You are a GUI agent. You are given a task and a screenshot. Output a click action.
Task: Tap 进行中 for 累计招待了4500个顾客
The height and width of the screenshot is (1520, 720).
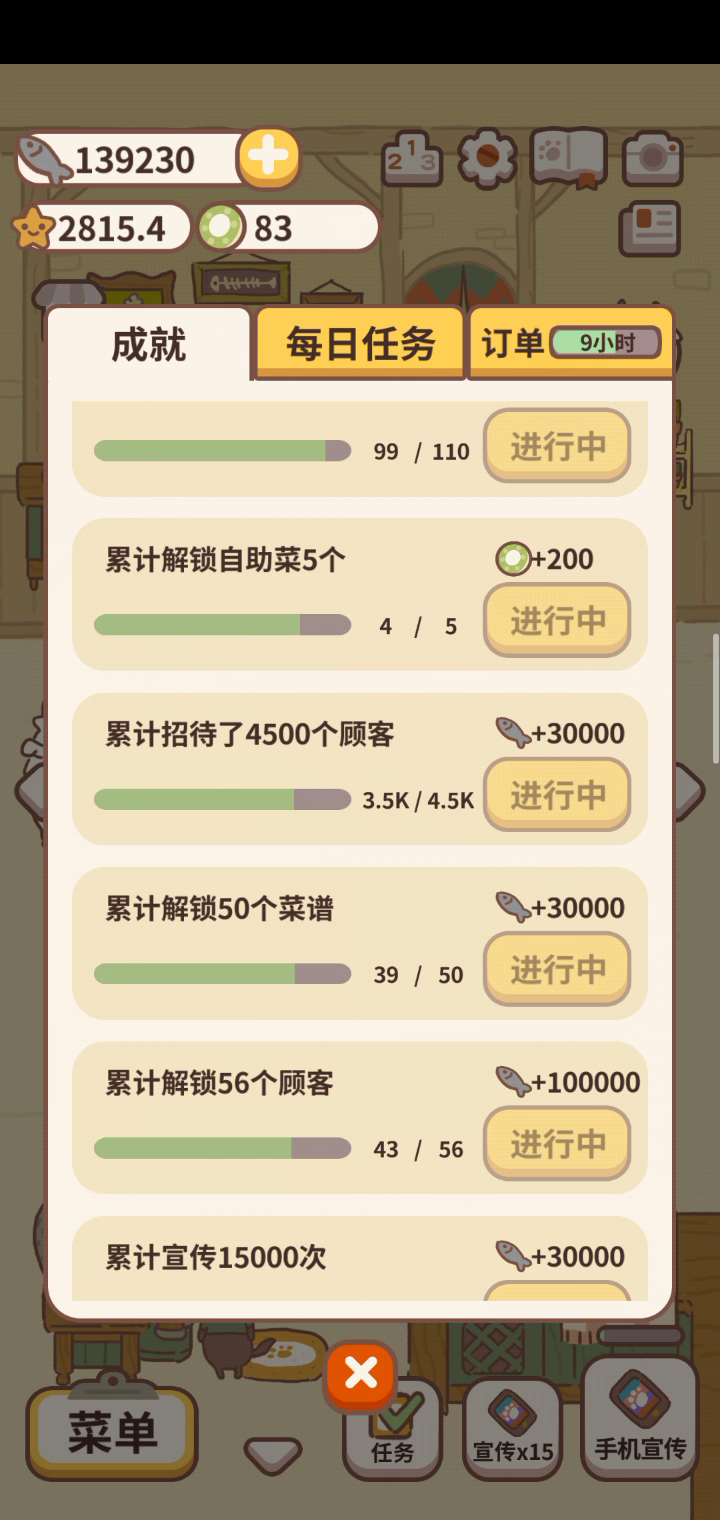(x=557, y=795)
